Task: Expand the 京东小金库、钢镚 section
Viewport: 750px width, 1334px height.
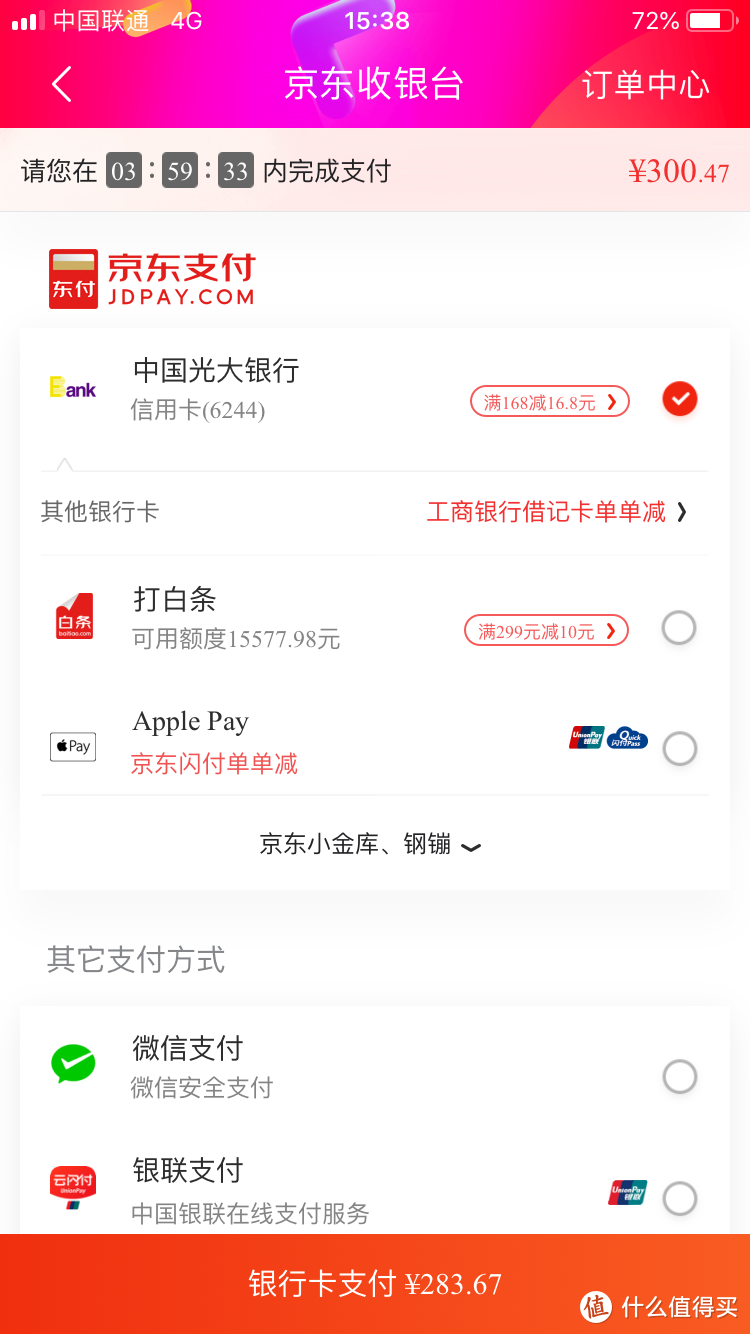Action: [x=375, y=844]
